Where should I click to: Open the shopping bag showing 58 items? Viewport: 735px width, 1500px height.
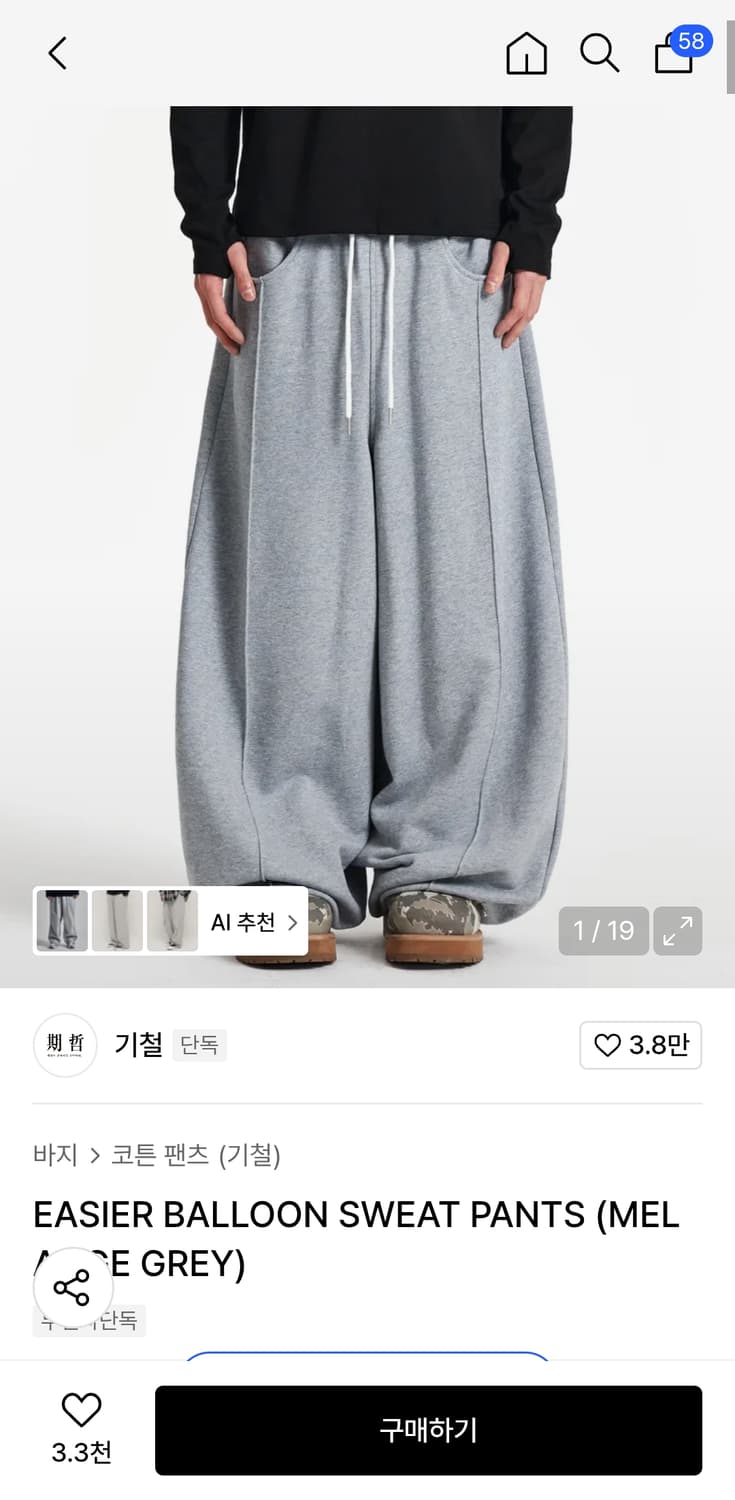tap(673, 56)
